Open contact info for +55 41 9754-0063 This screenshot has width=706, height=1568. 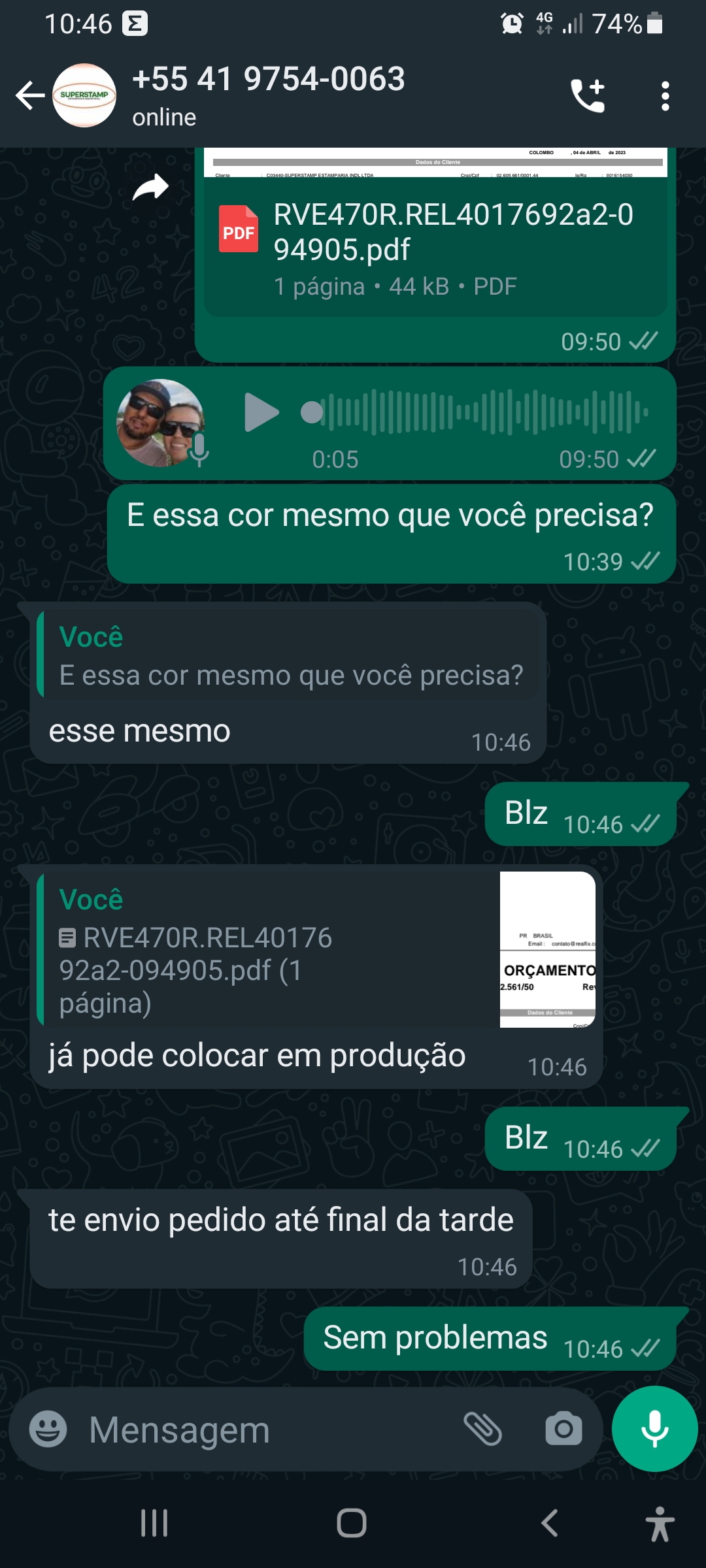pyautogui.click(x=268, y=95)
